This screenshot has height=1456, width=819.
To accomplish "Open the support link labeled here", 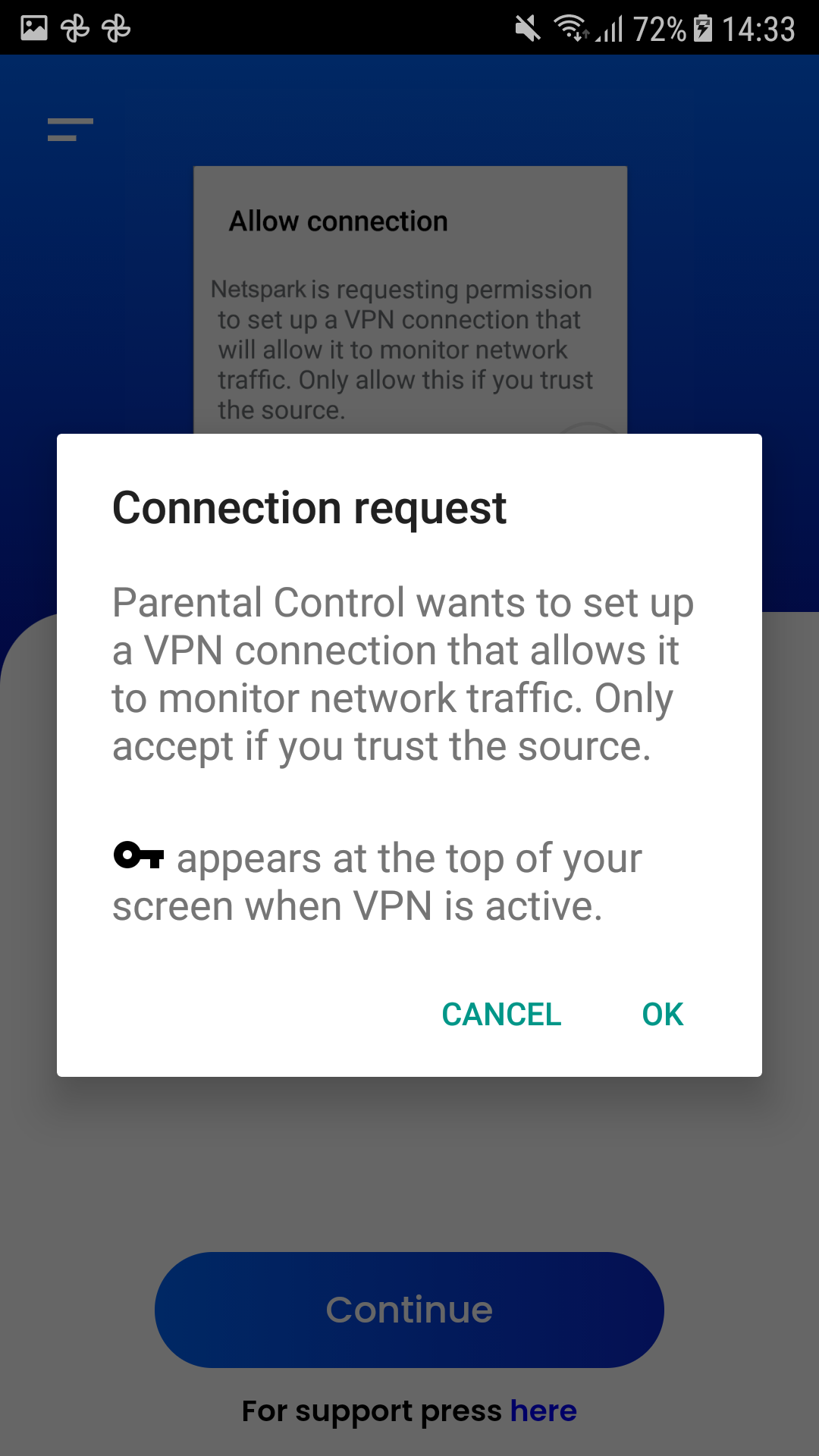I will (543, 1410).
